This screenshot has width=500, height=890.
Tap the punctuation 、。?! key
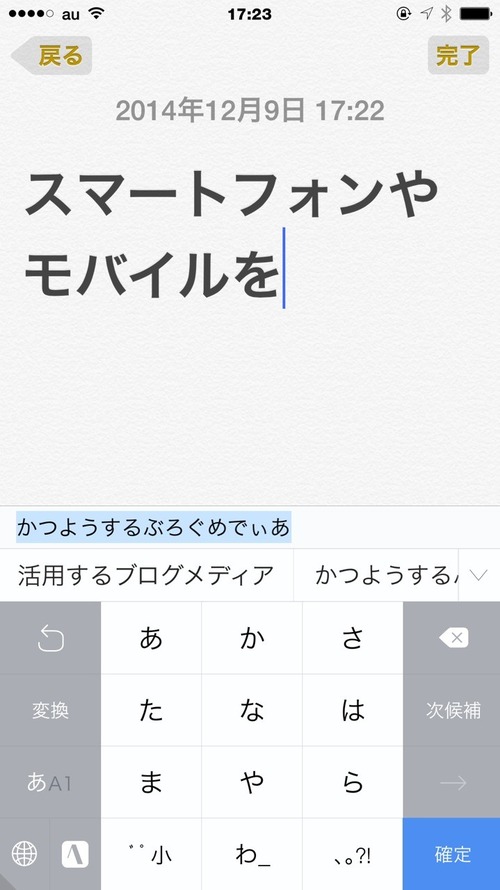tap(352, 854)
